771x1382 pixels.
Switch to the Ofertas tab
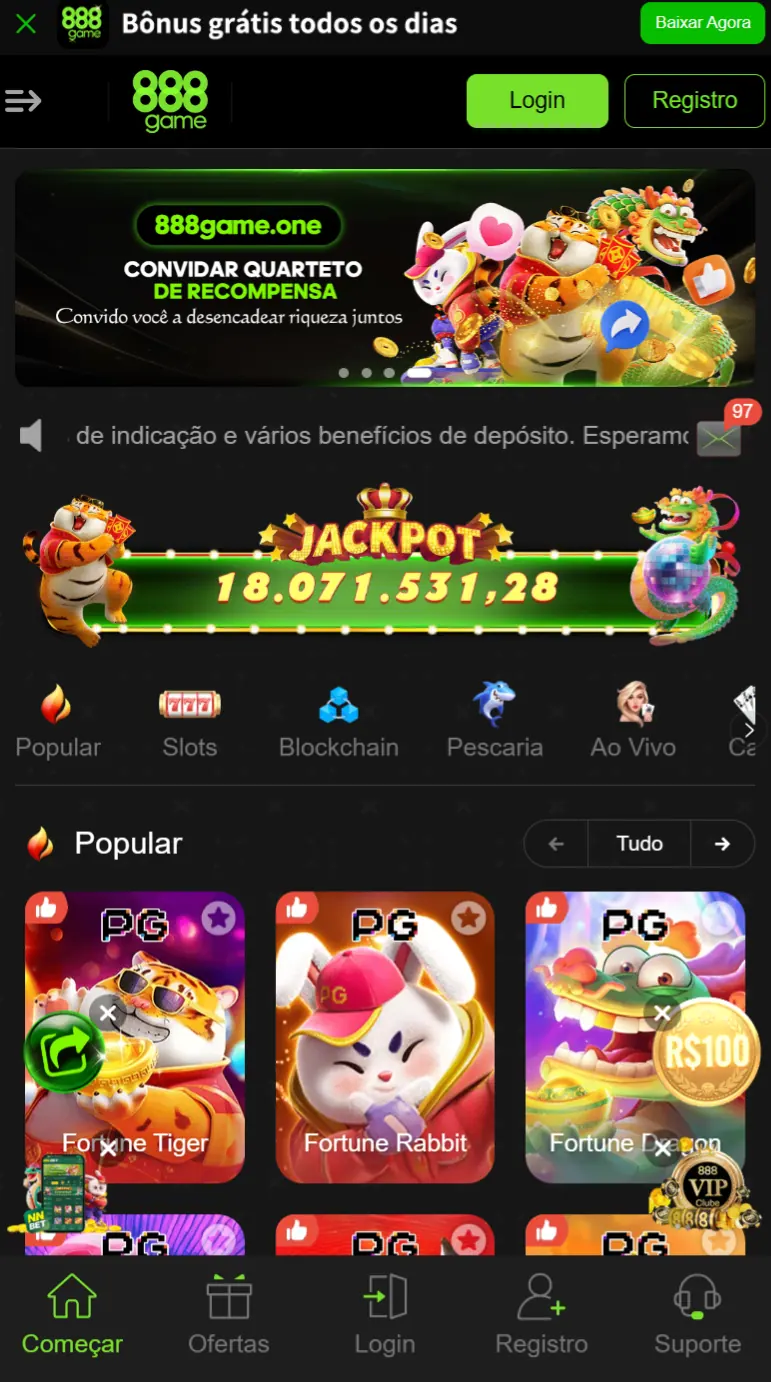pos(229,1315)
